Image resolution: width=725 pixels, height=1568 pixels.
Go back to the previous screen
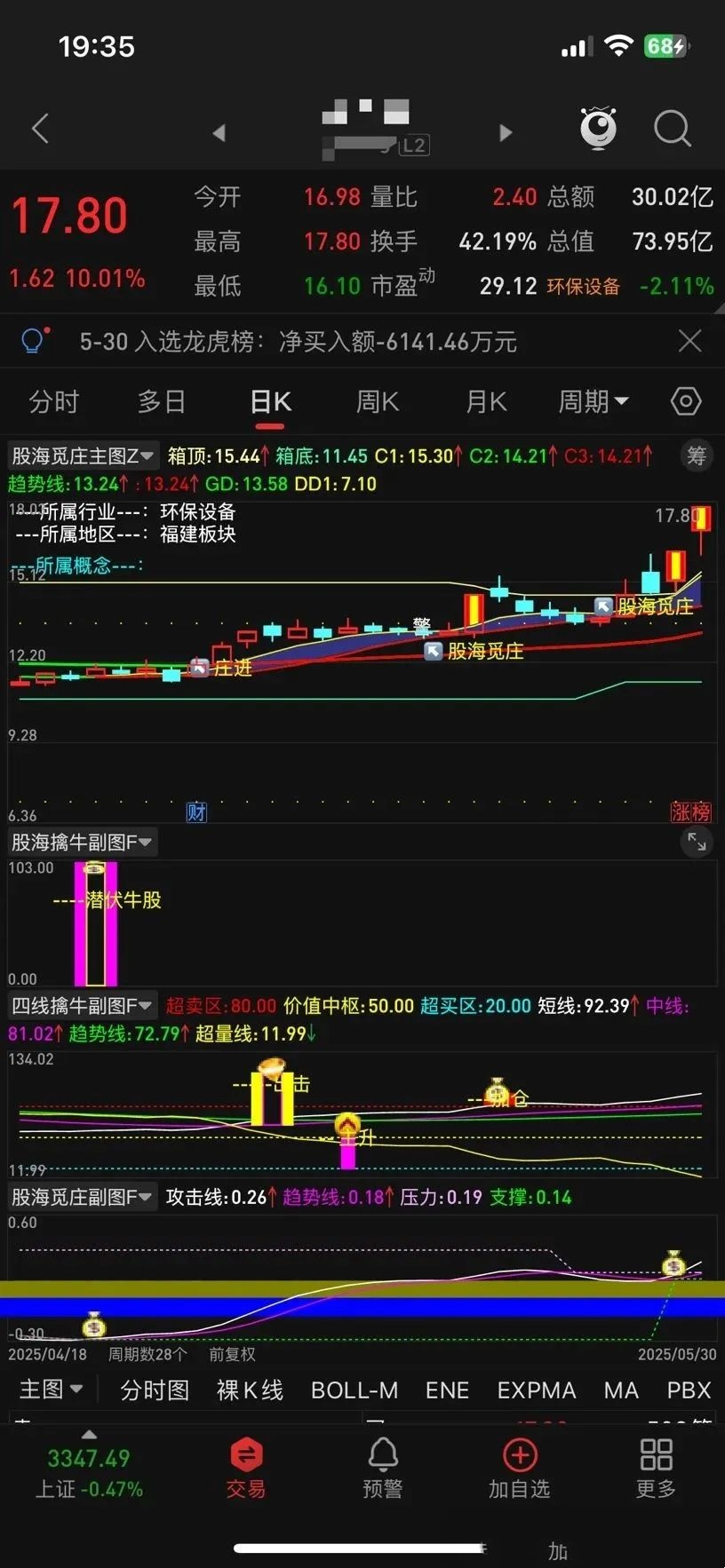pyautogui.click(x=40, y=129)
